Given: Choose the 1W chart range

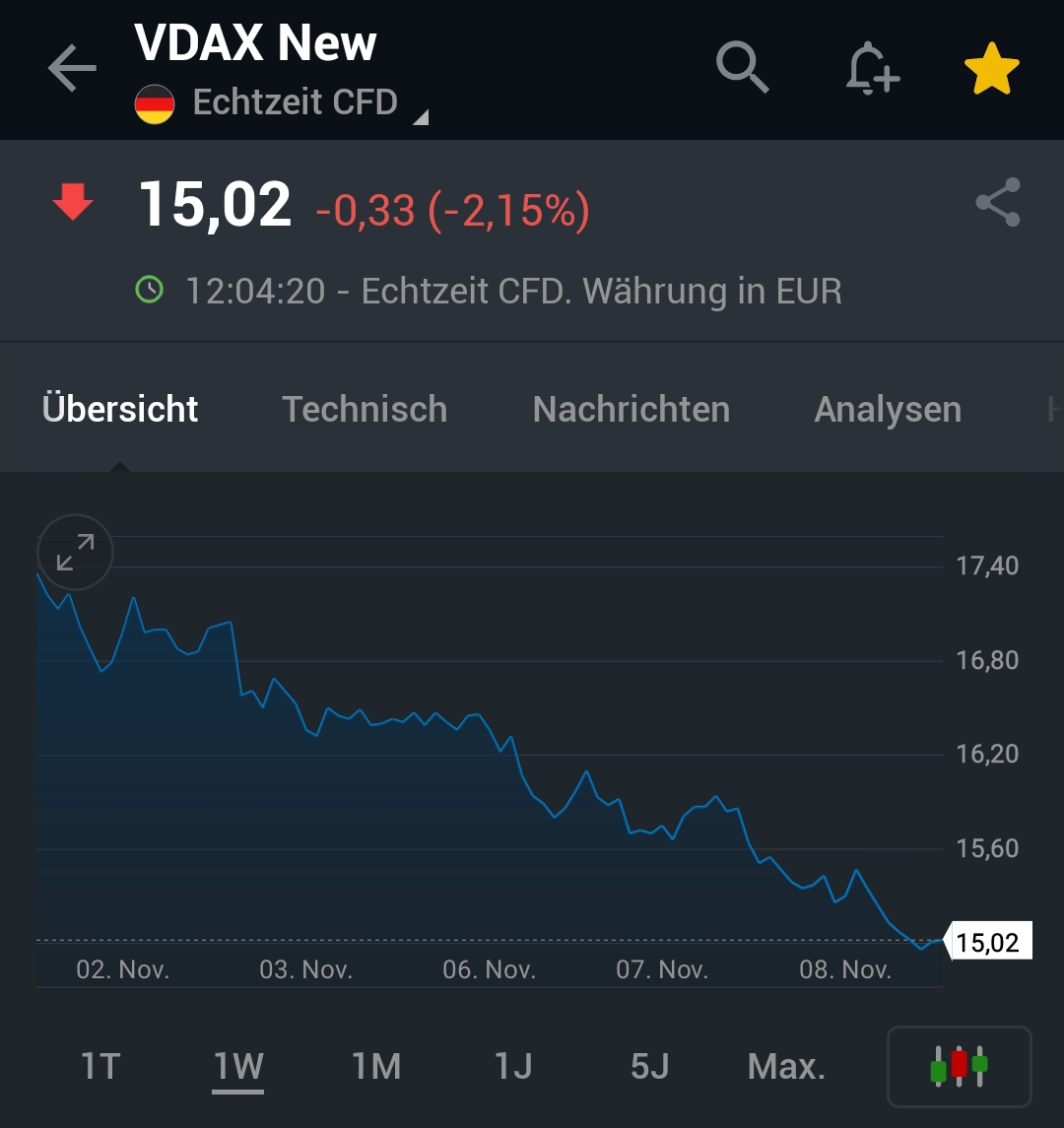Looking at the screenshot, I should click(238, 1066).
